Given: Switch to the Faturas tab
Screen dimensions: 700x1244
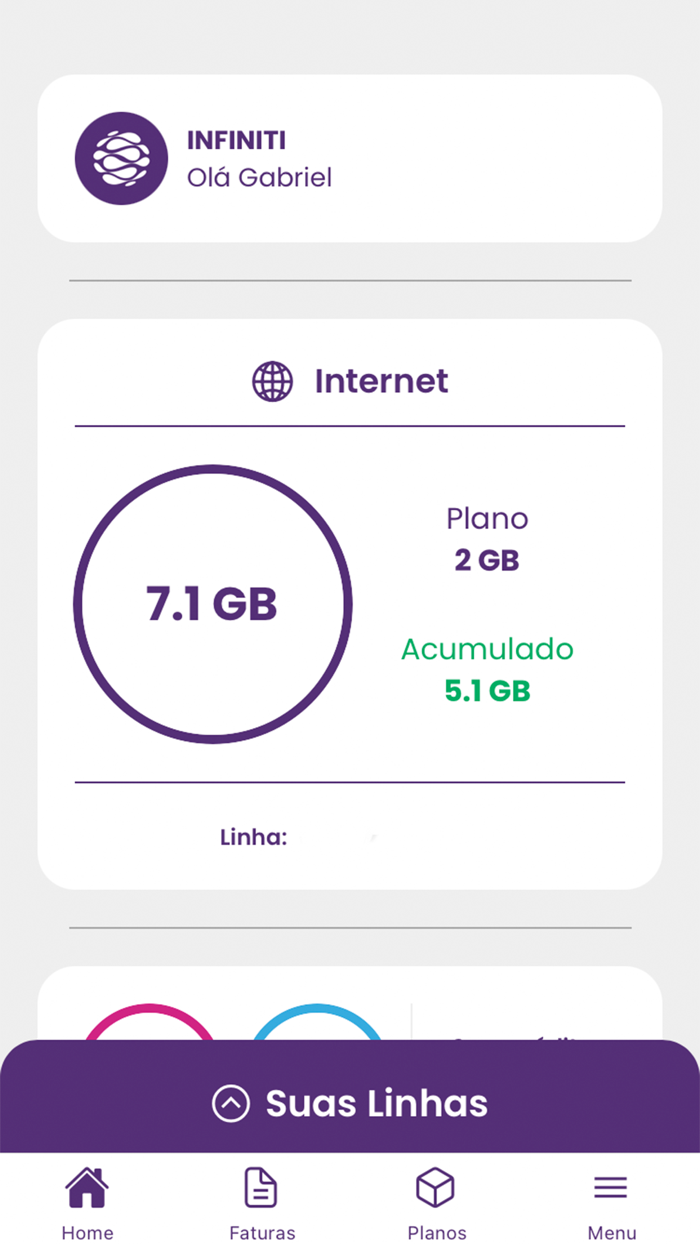Looking at the screenshot, I should click(262, 1202).
